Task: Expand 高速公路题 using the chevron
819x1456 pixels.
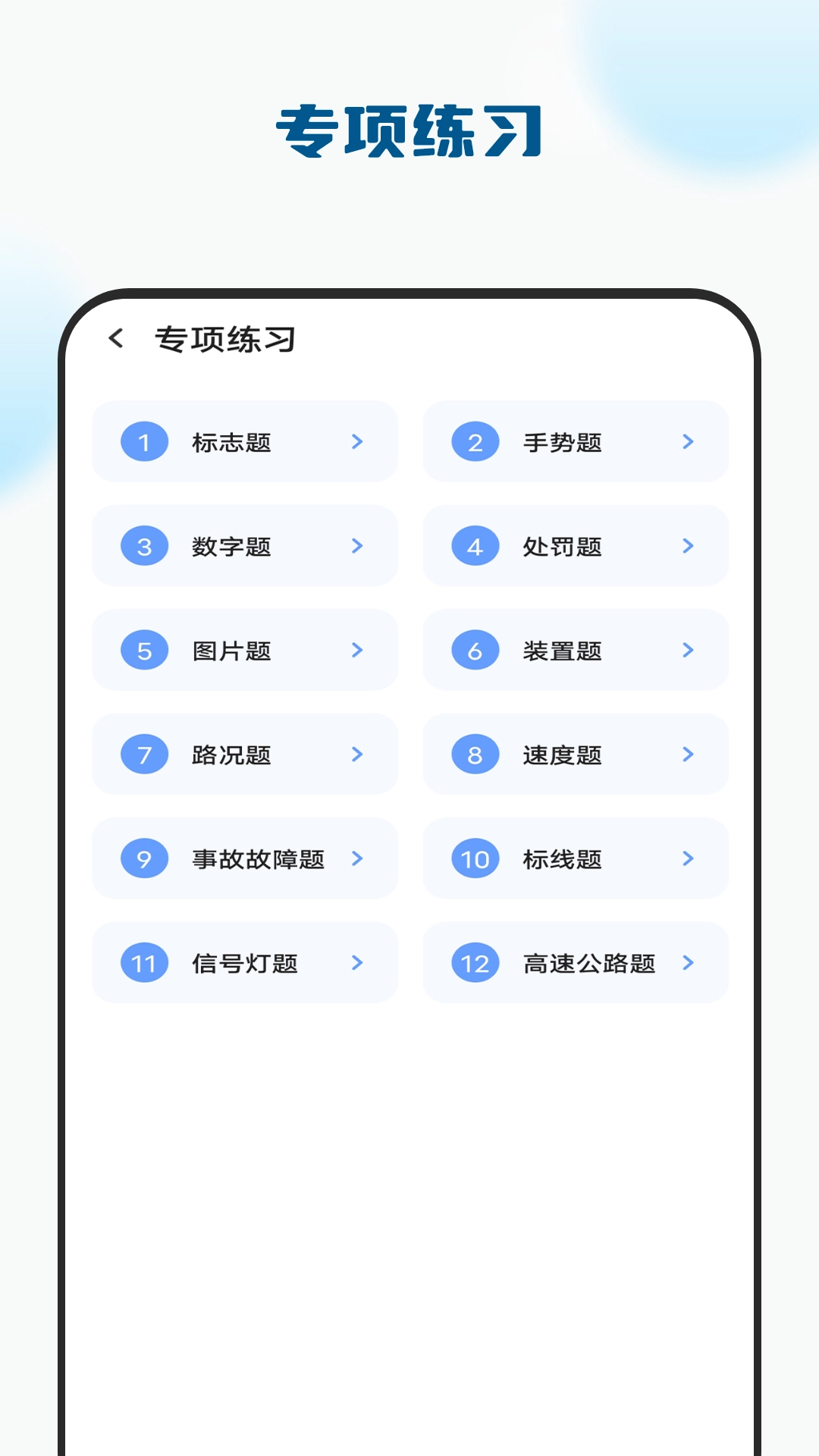Action: [689, 963]
